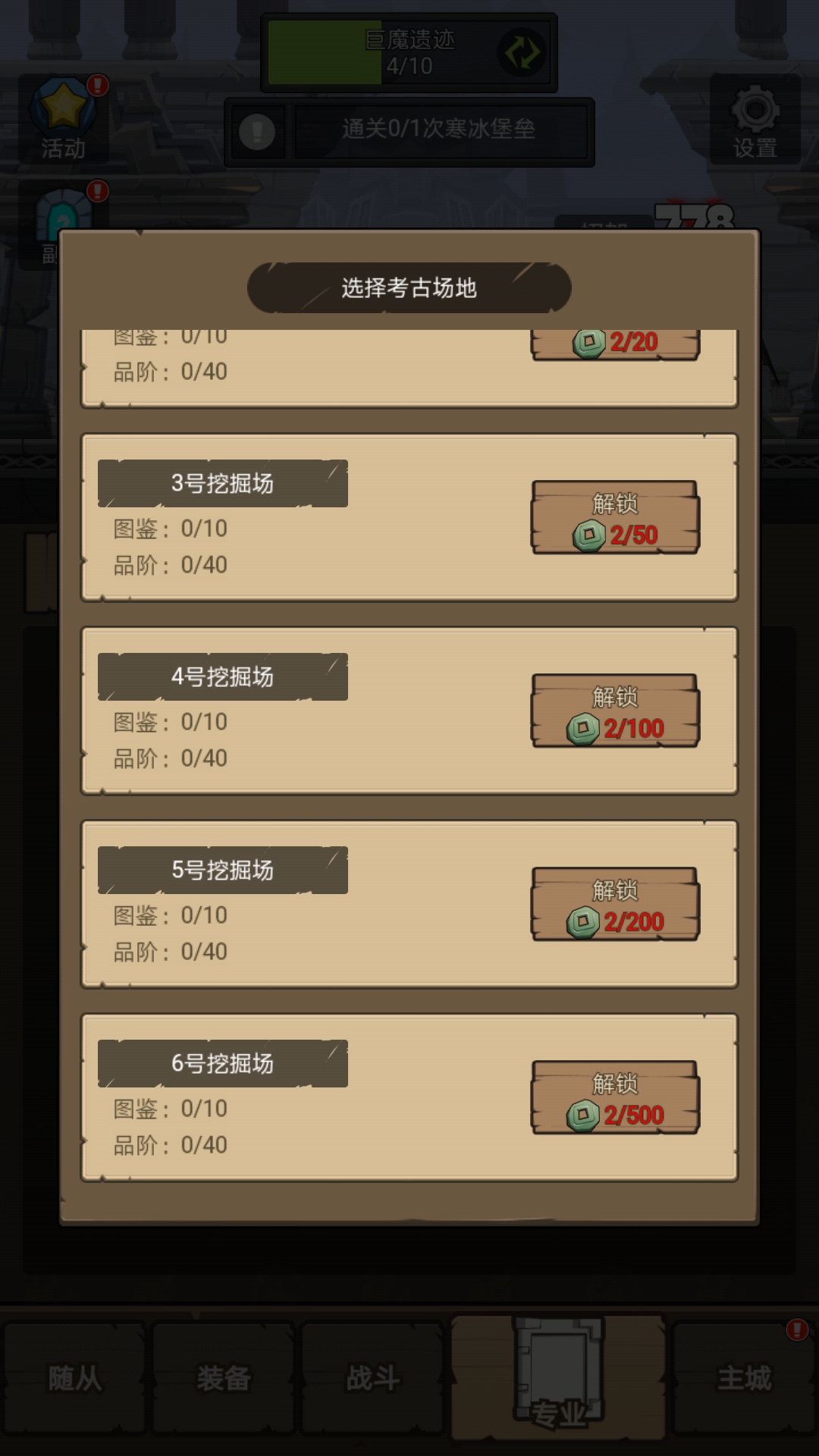This screenshot has width=819, height=1456.
Task: Open 设置 settings gear
Action: pos(755,120)
